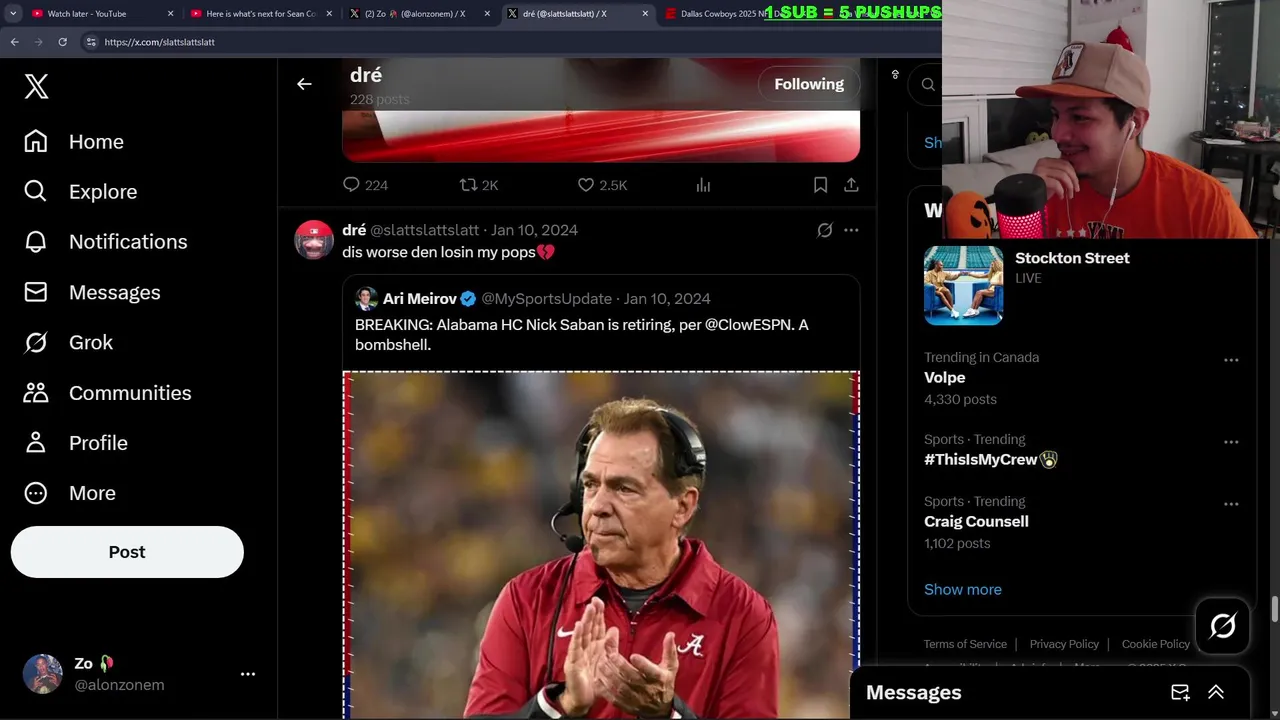
Task: Tap the Following button on dré's profile
Action: pyautogui.click(x=808, y=84)
